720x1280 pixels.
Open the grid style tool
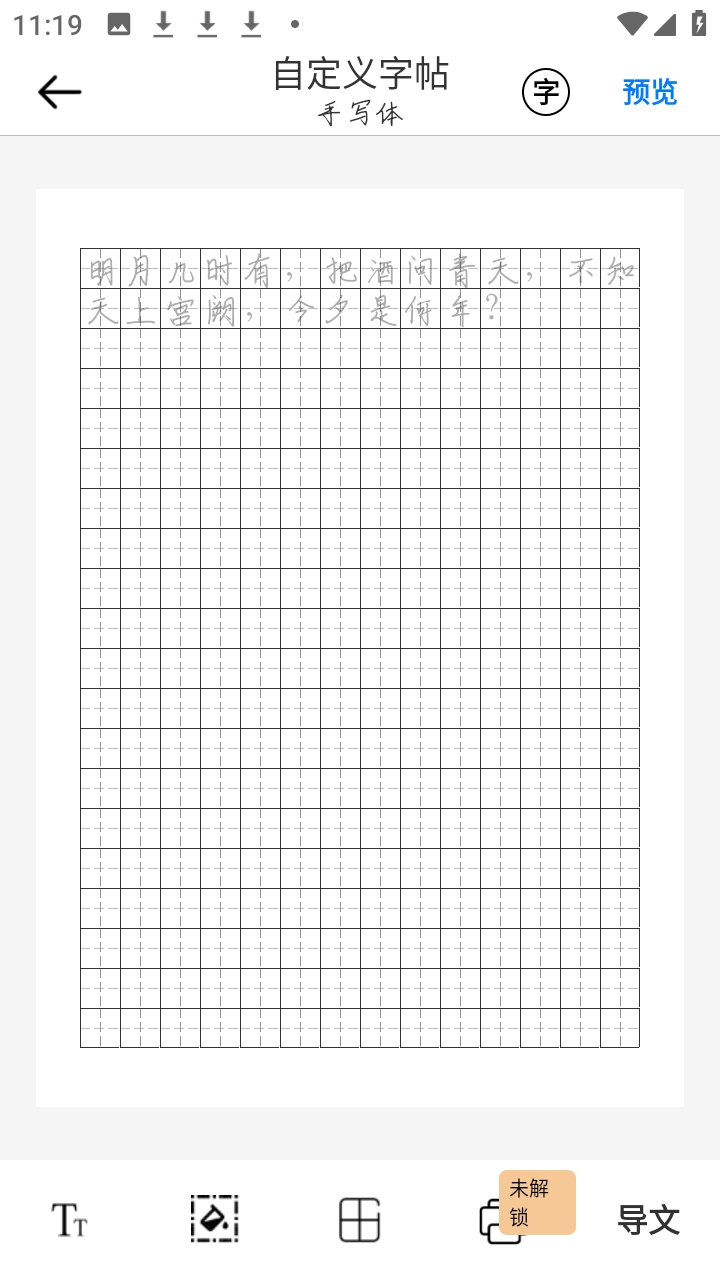click(359, 1220)
